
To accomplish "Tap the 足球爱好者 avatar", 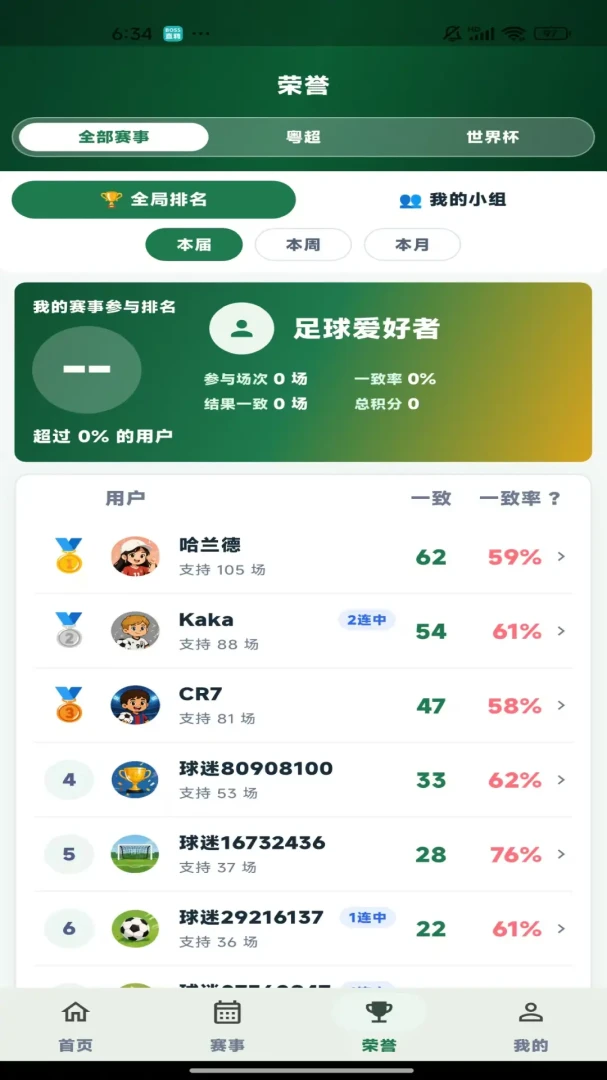I will click(x=242, y=328).
